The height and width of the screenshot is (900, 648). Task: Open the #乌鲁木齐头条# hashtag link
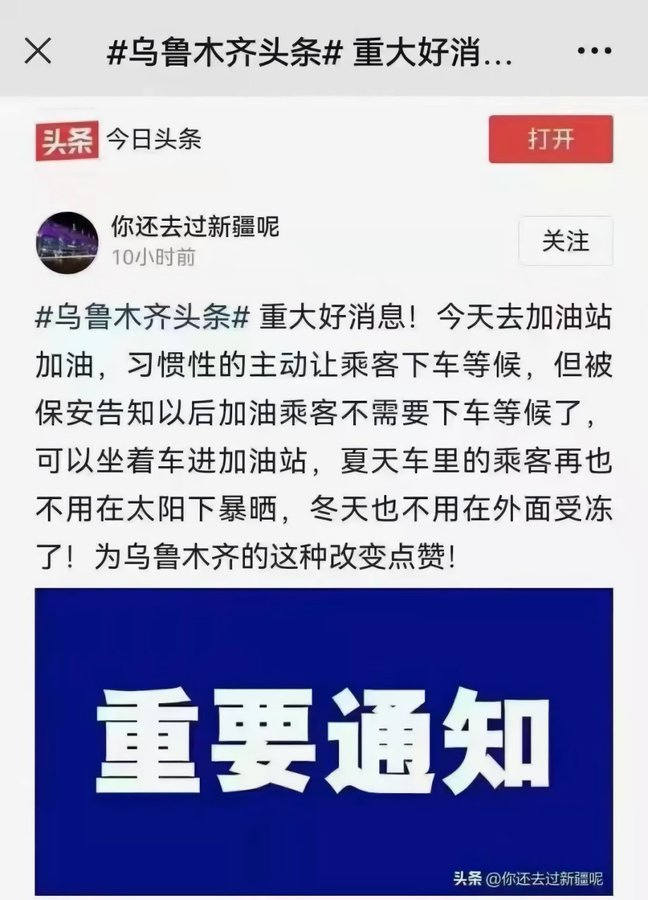tap(142, 317)
